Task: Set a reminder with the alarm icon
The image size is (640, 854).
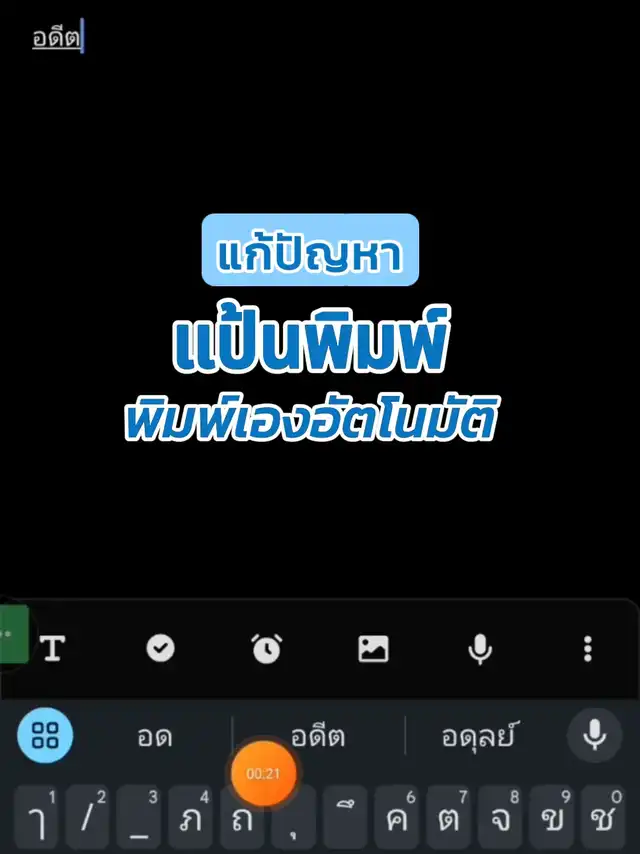Action: pos(266,649)
